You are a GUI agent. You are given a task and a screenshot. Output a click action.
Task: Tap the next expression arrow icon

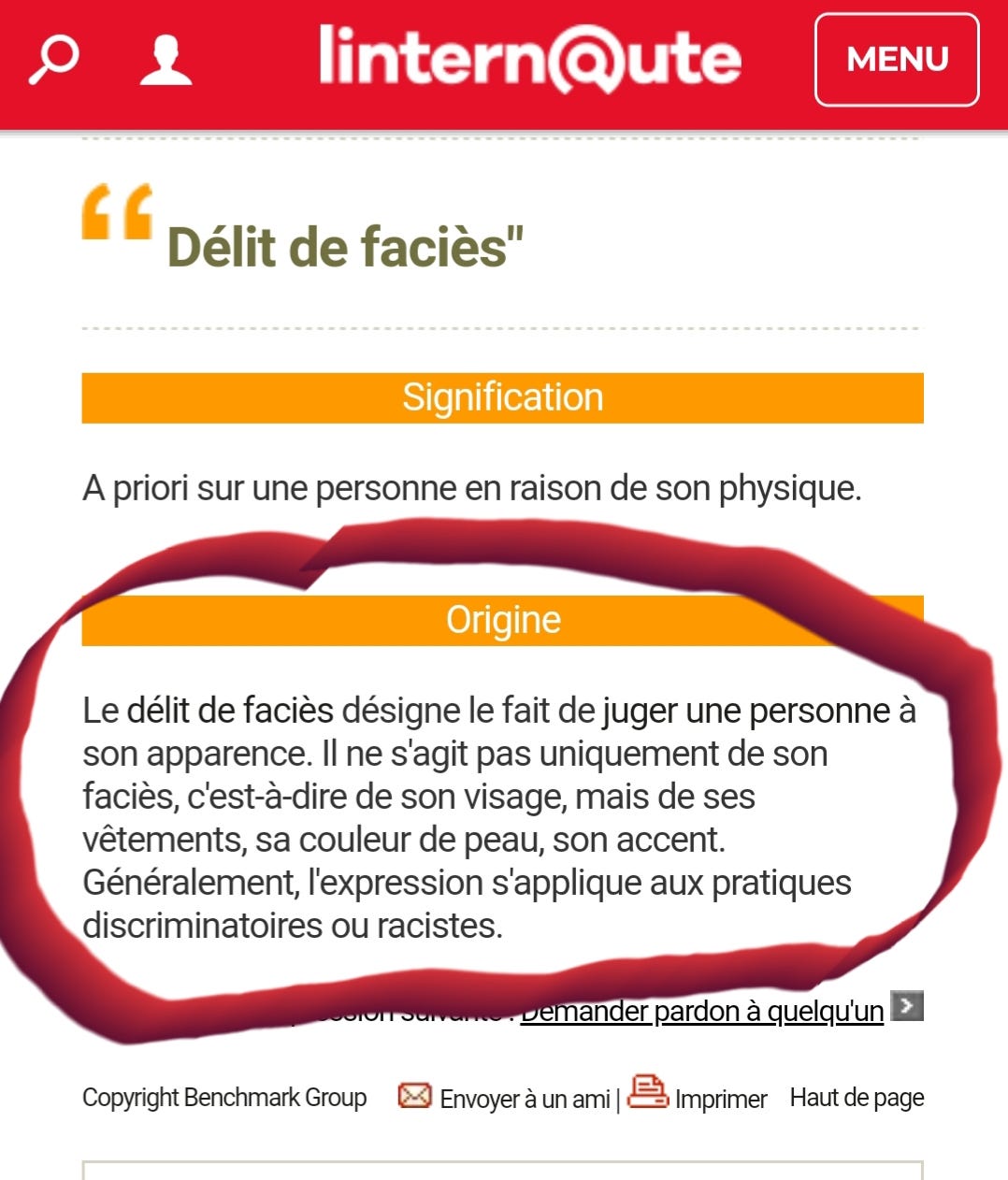coord(907,1006)
